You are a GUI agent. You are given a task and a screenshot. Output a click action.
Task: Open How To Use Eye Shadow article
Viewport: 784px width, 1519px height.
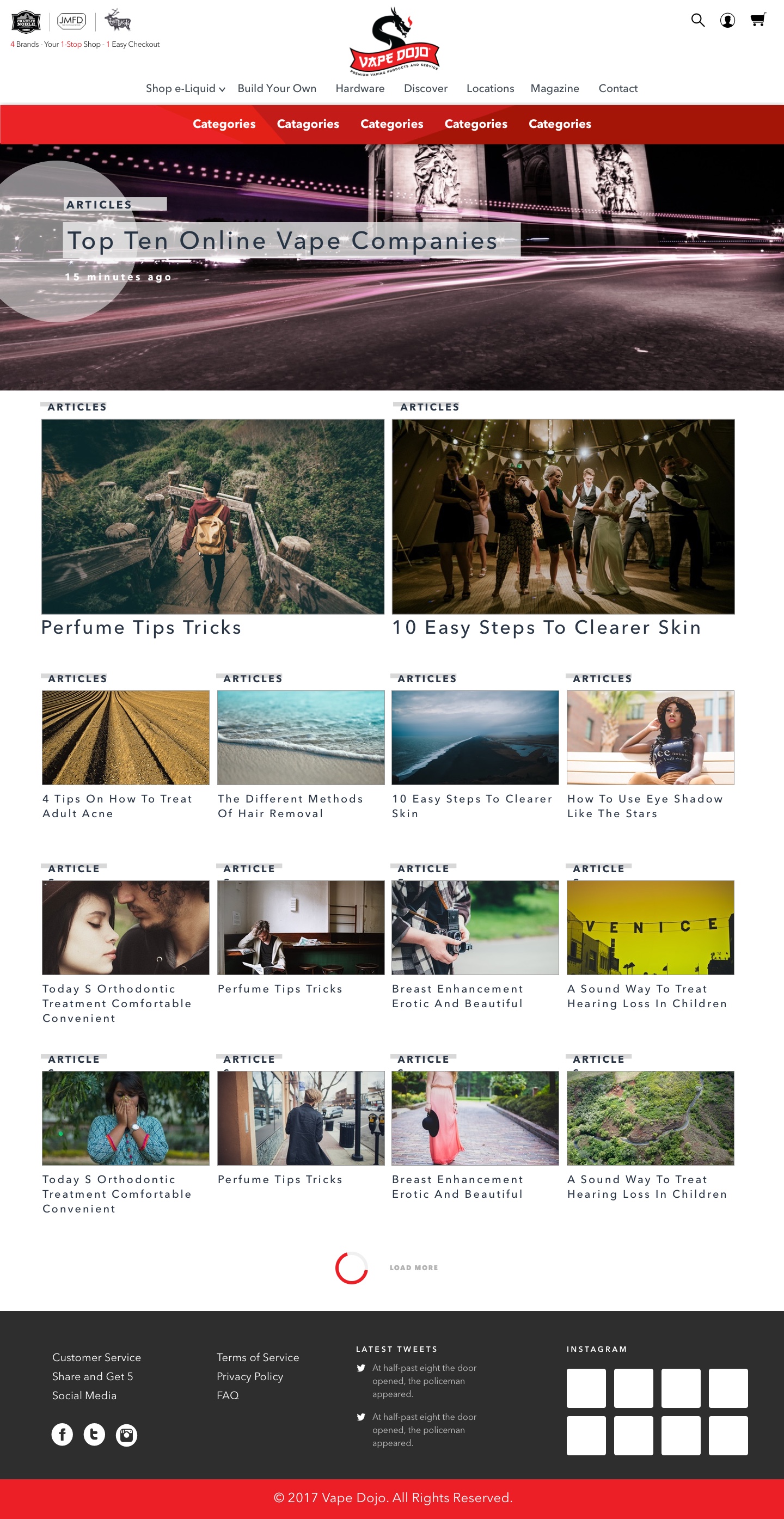(x=644, y=805)
